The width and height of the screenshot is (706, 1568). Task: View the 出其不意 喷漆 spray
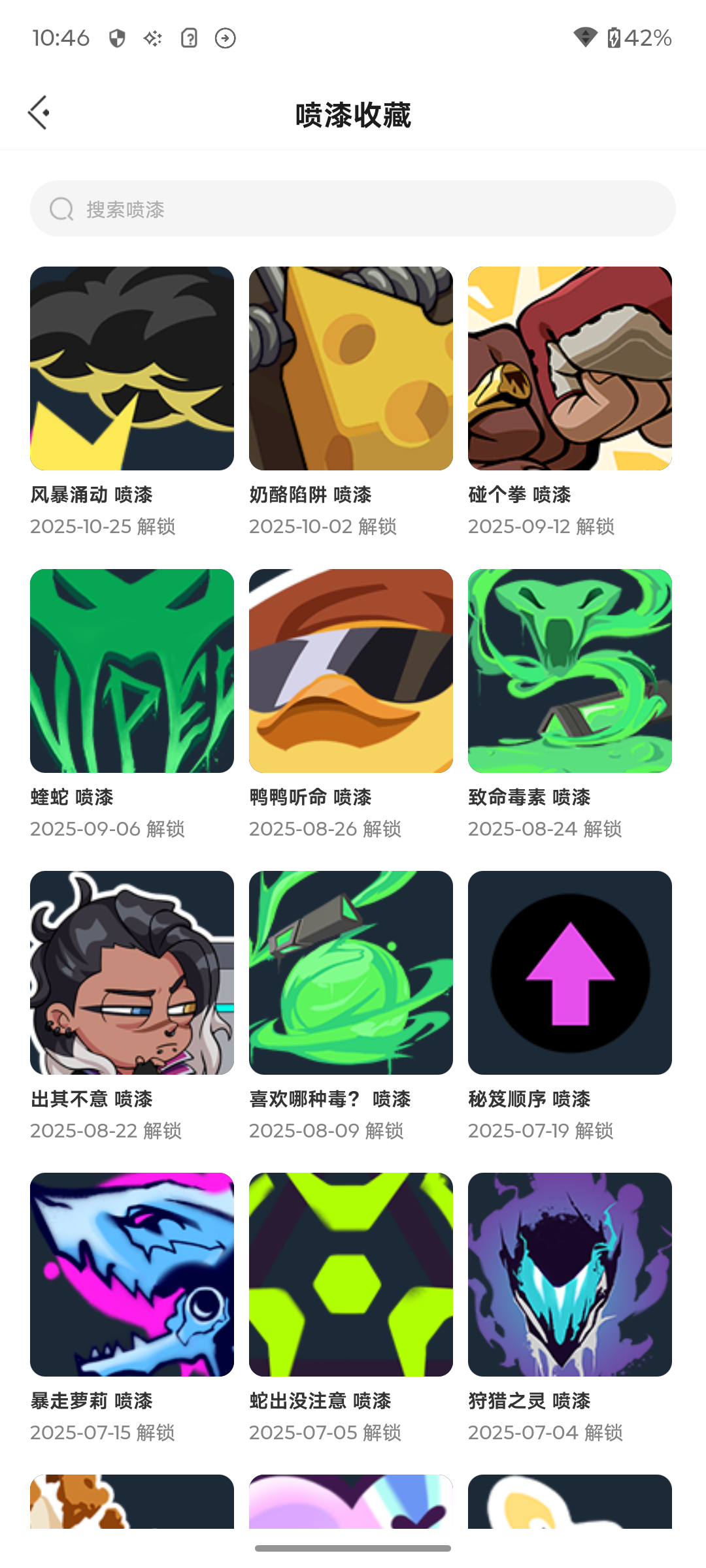point(132,973)
